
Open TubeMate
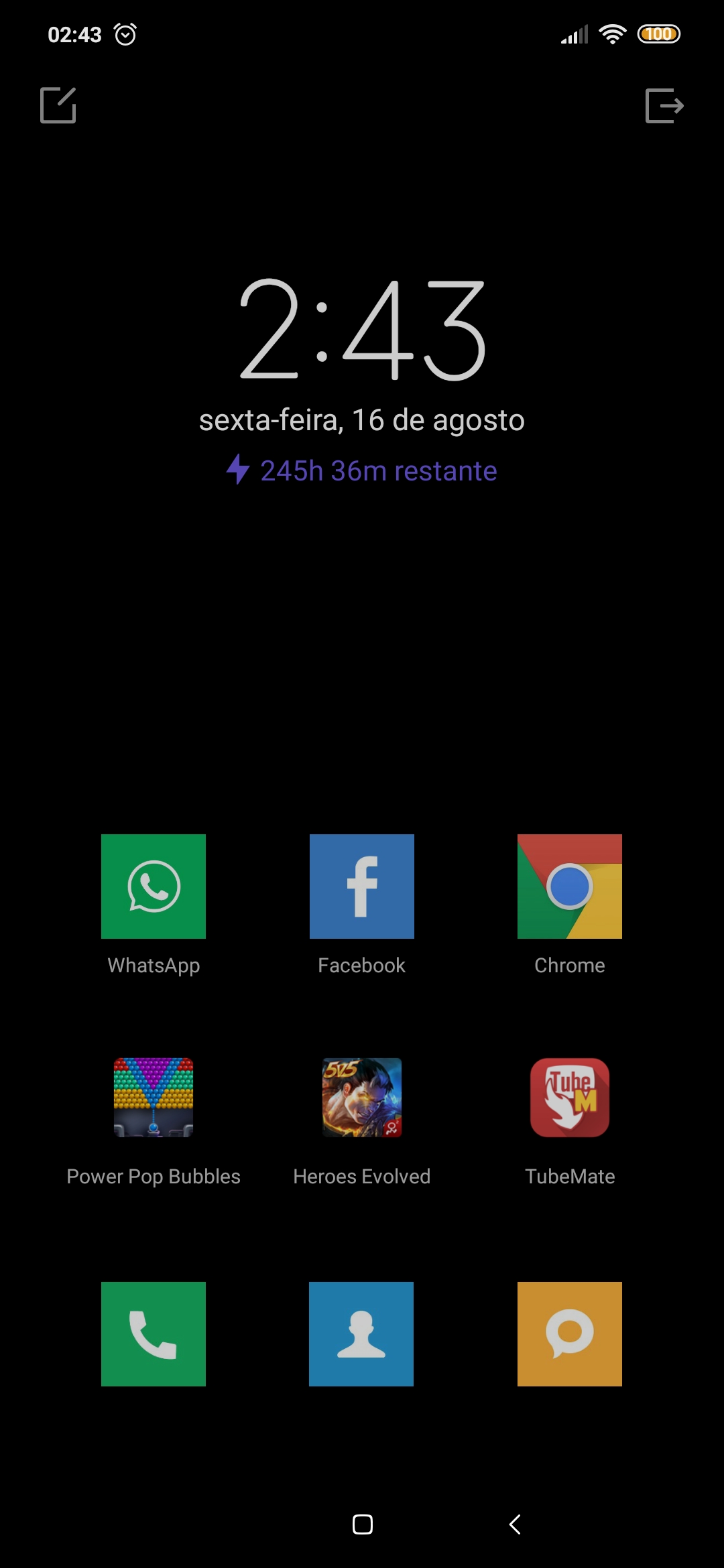[570, 1098]
